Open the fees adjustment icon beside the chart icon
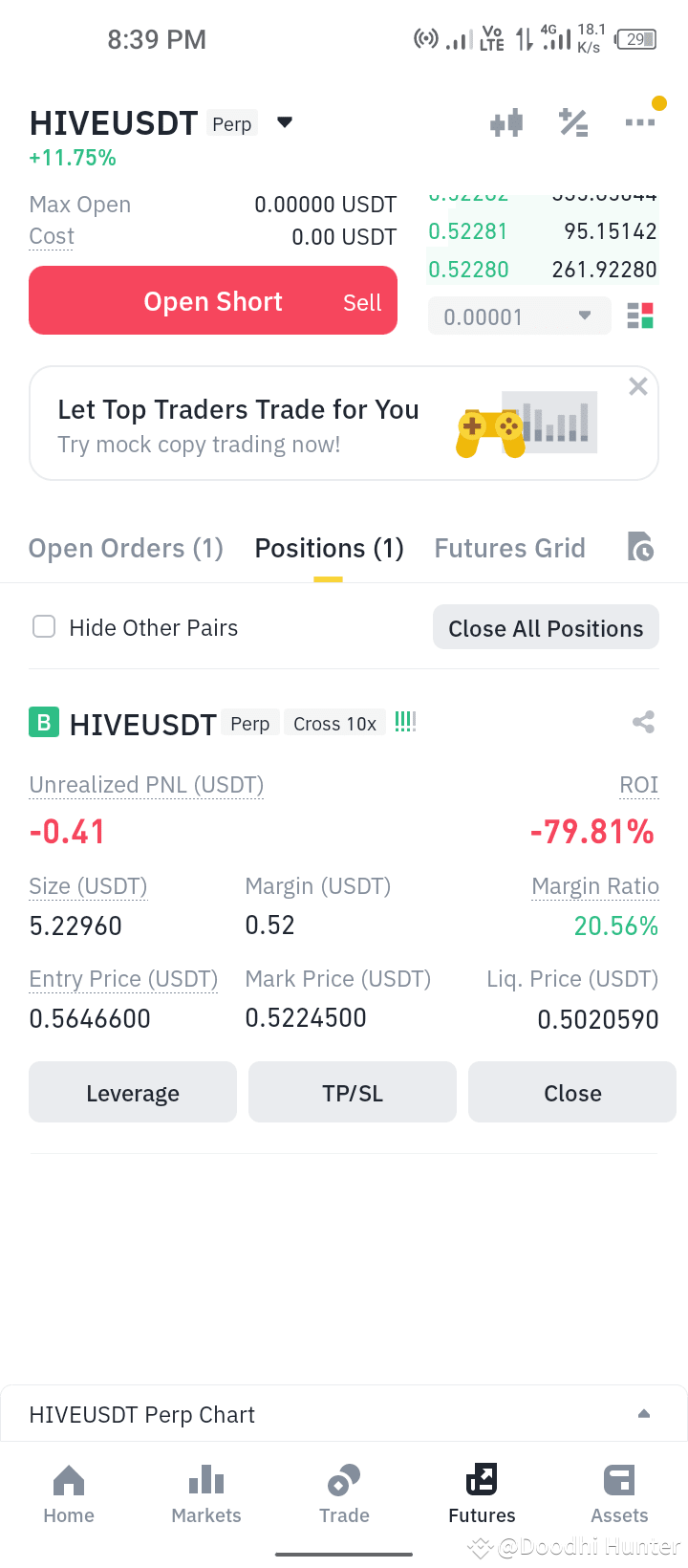 573,122
